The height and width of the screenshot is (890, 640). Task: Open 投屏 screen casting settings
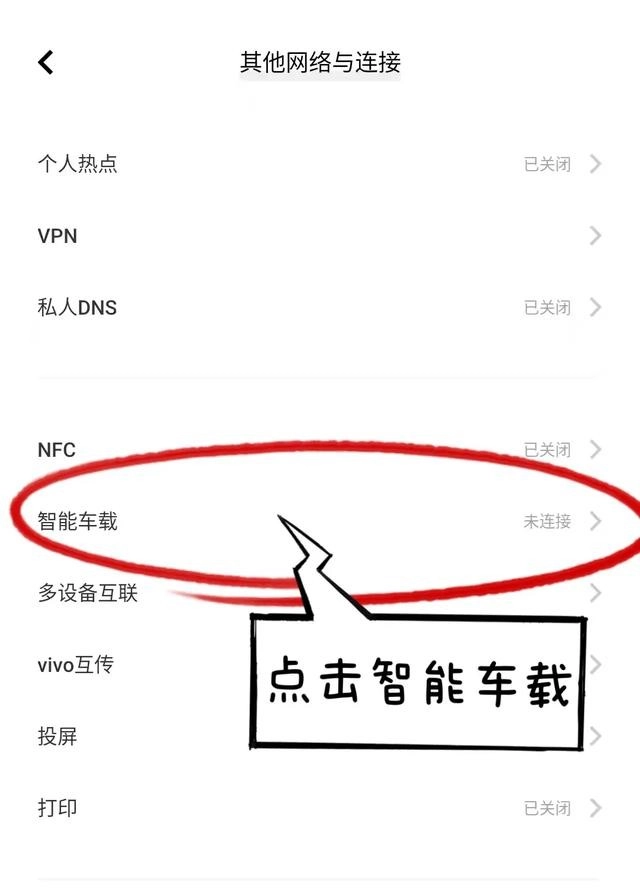click(x=58, y=737)
